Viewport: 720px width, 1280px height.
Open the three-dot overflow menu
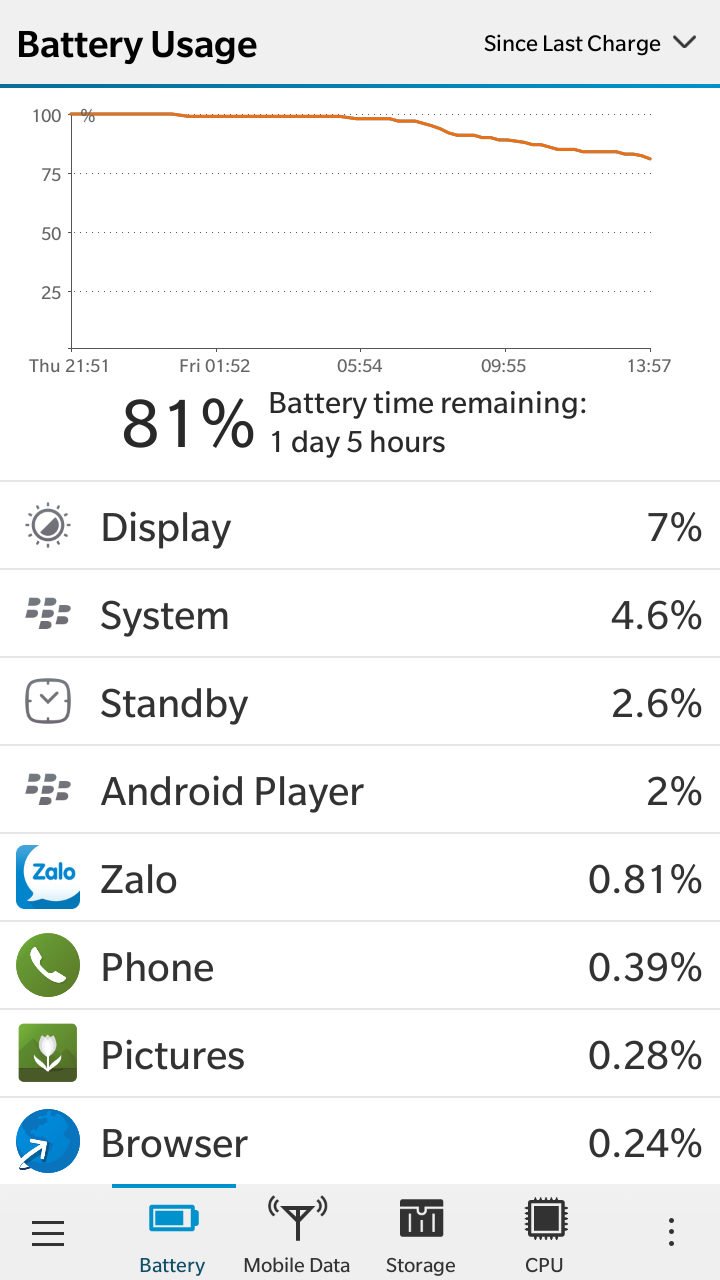point(672,1233)
